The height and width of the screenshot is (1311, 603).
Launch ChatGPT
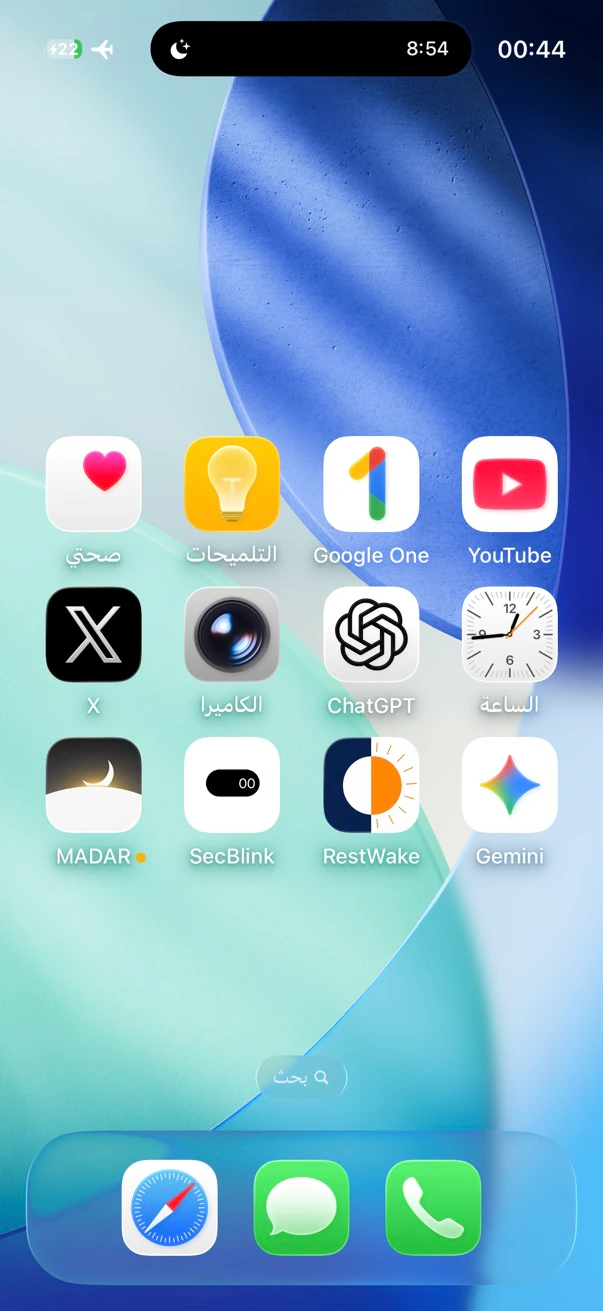click(371, 634)
